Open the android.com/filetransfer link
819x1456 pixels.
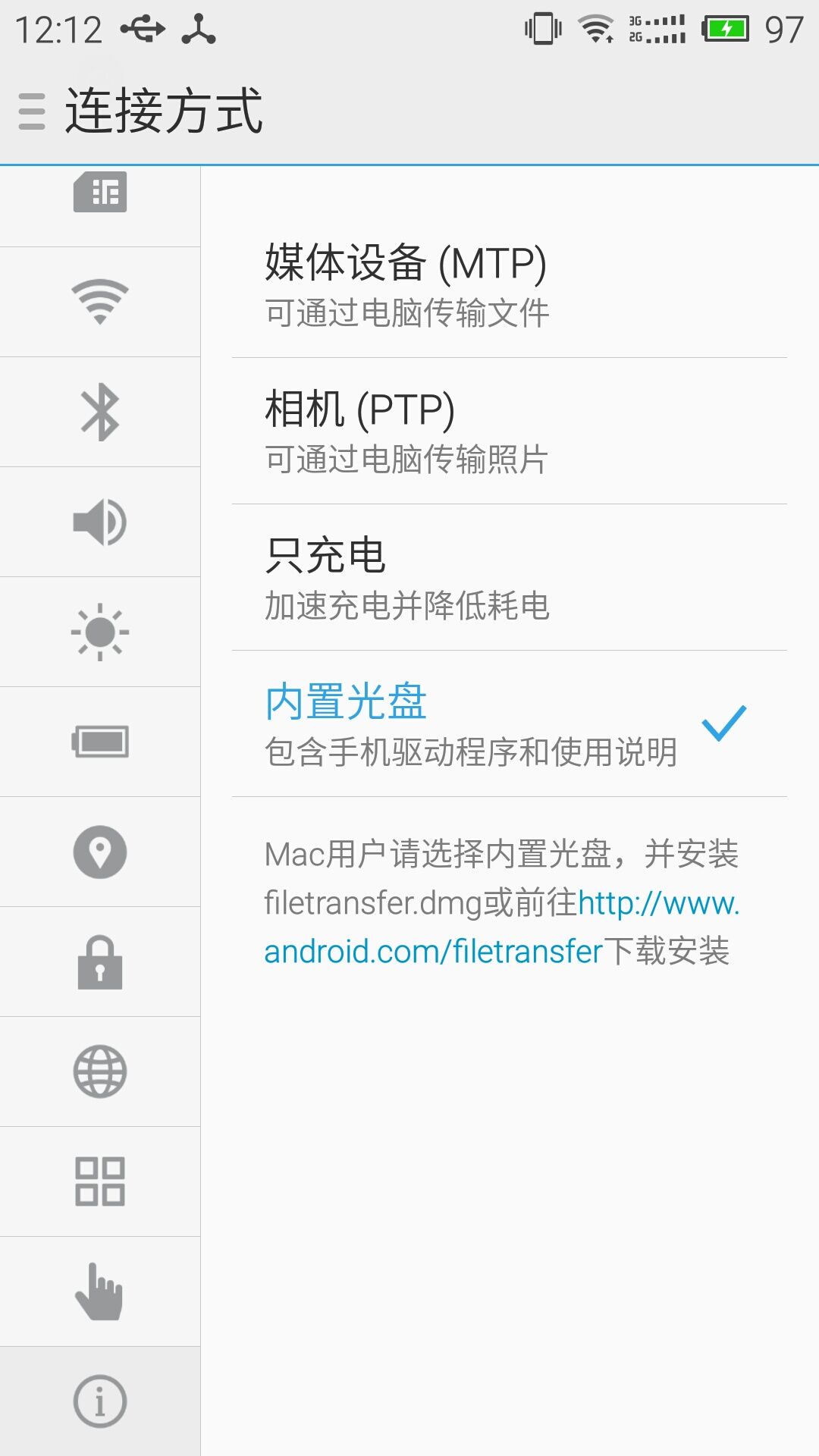pos(500,927)
